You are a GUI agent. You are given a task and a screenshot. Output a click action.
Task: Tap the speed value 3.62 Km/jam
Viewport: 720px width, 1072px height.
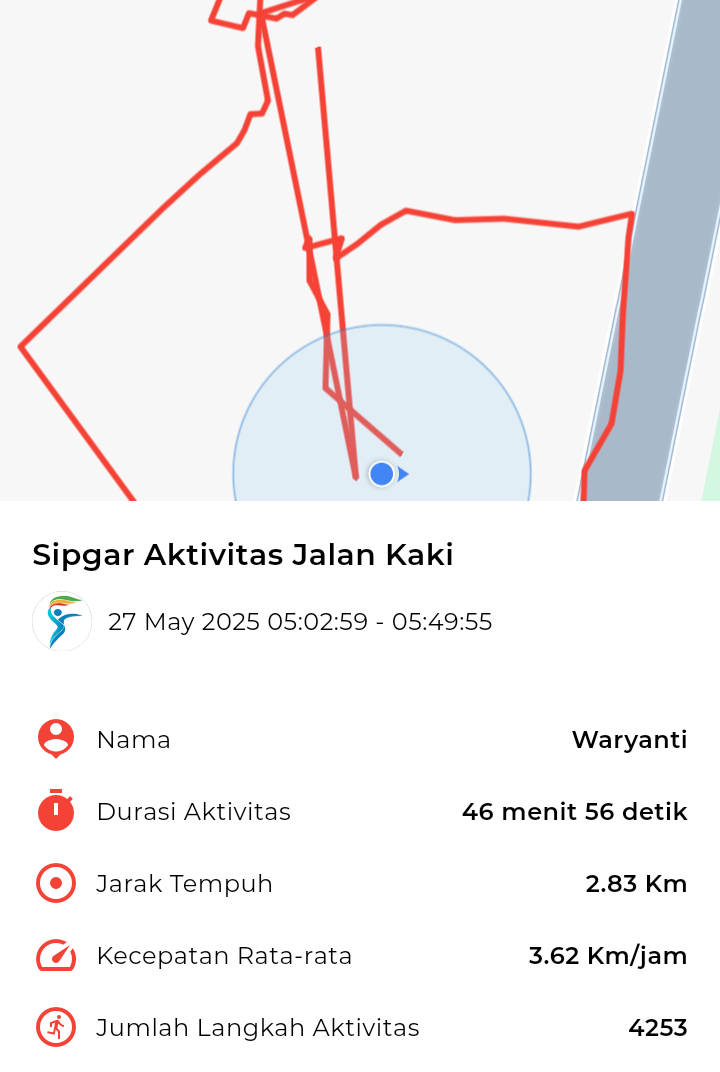click(608, 956)
